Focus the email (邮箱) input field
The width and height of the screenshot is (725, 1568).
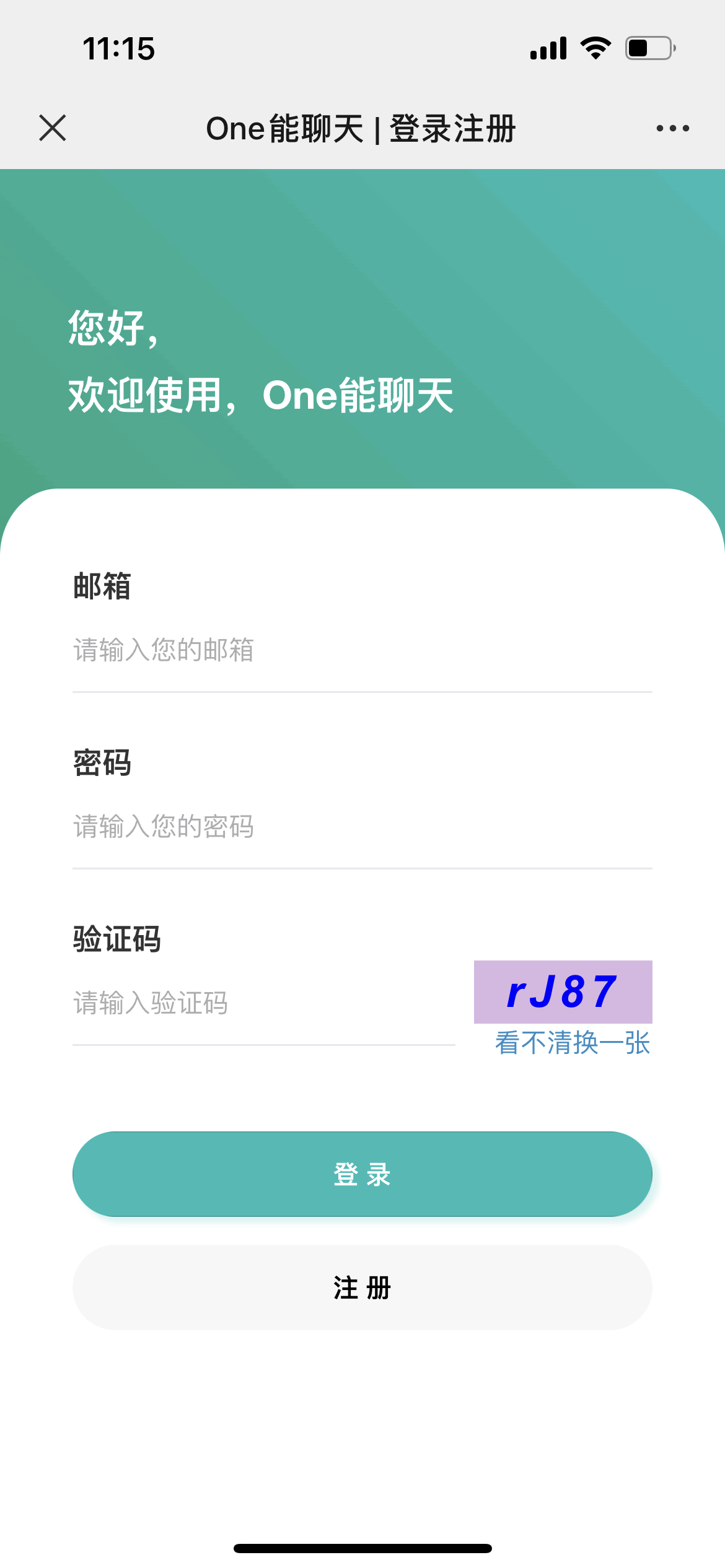362,650
